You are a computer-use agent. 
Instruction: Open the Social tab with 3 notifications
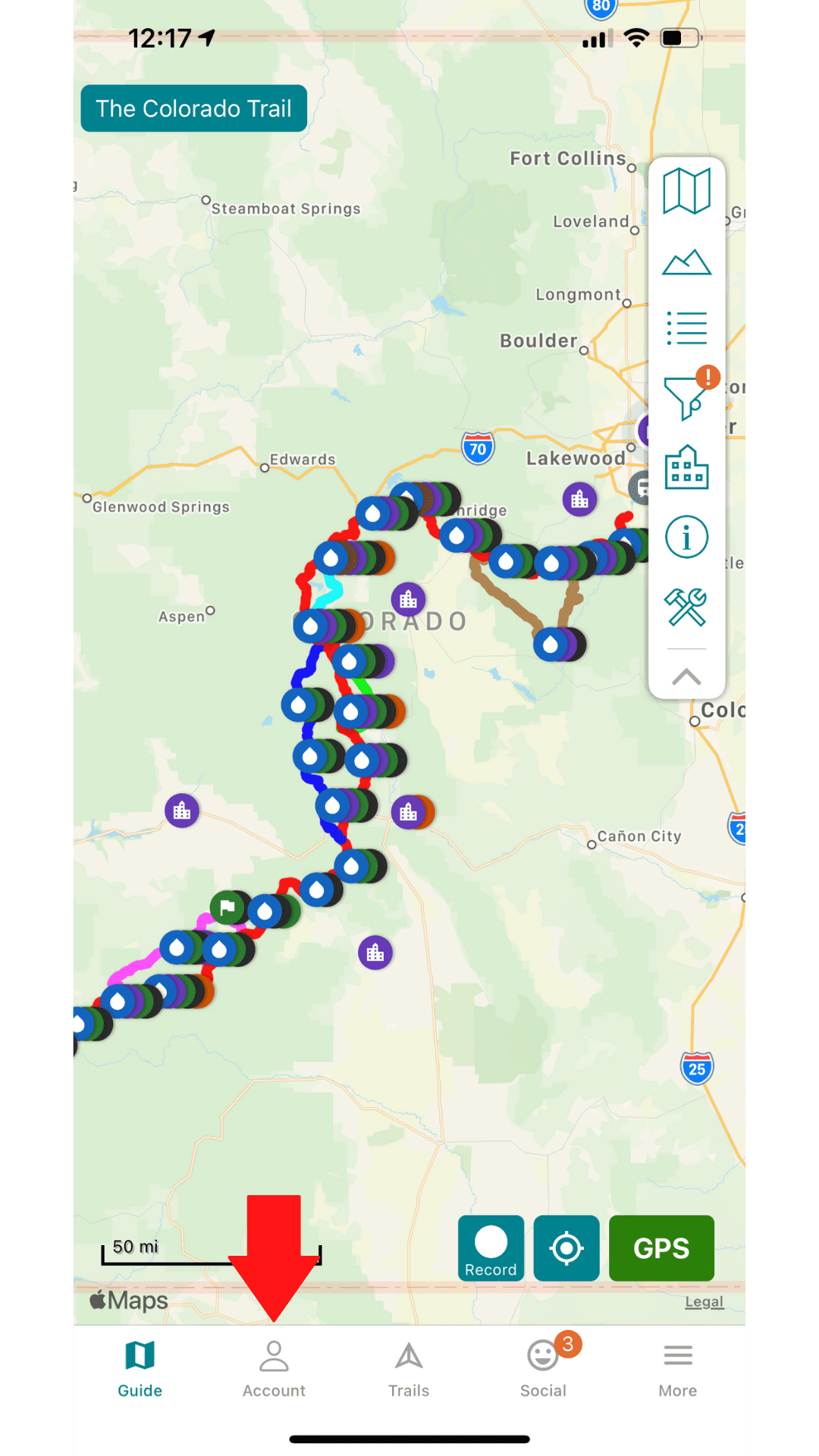tap(543, 1369)
